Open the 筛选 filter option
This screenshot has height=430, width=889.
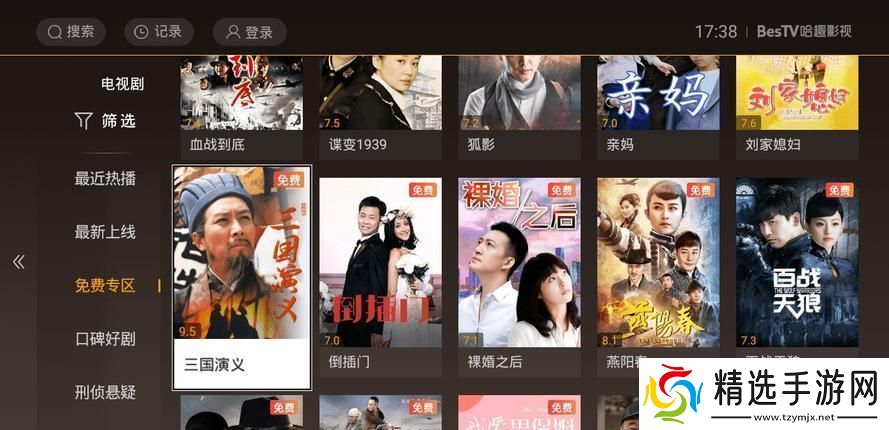(x=106, y=121)
